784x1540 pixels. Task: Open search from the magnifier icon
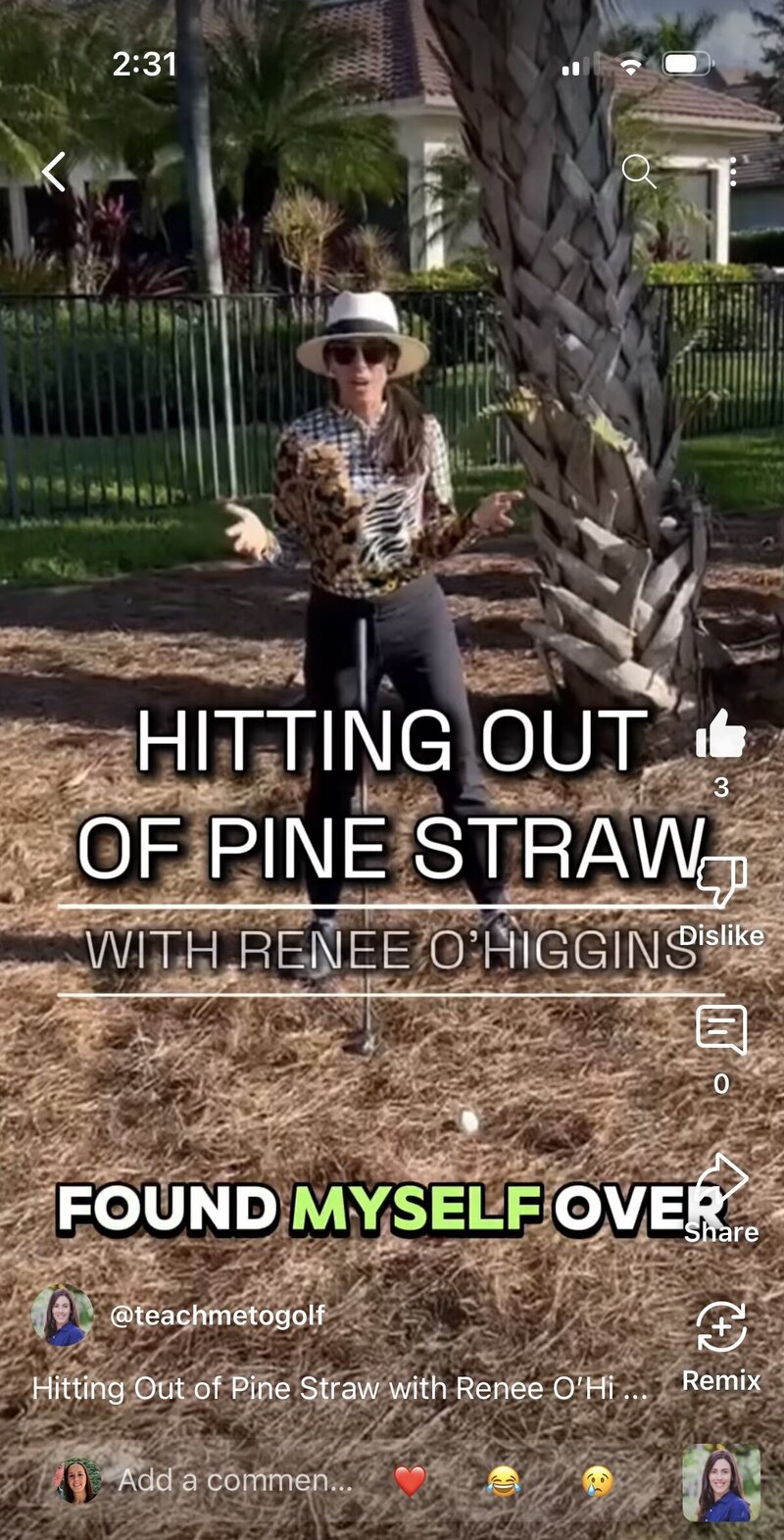click(638, 171)
